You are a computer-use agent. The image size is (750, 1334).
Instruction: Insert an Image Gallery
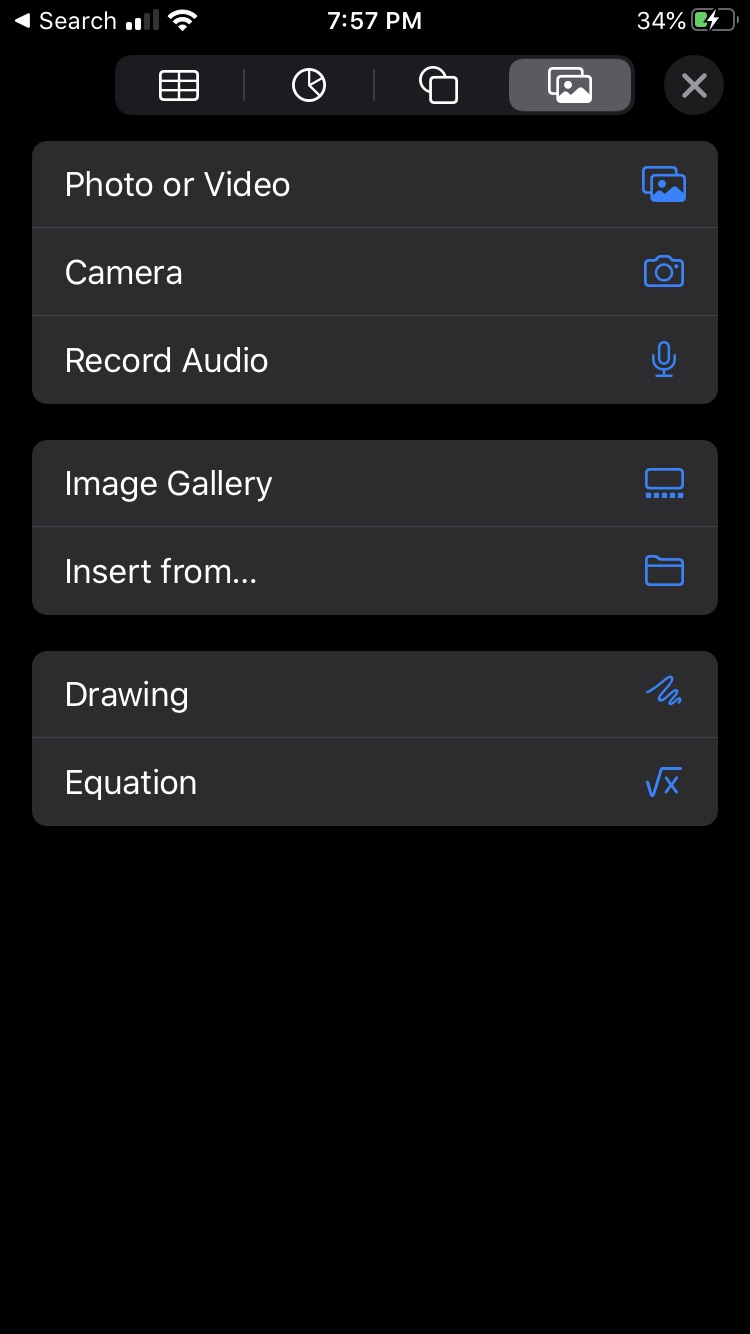[375, 484]
